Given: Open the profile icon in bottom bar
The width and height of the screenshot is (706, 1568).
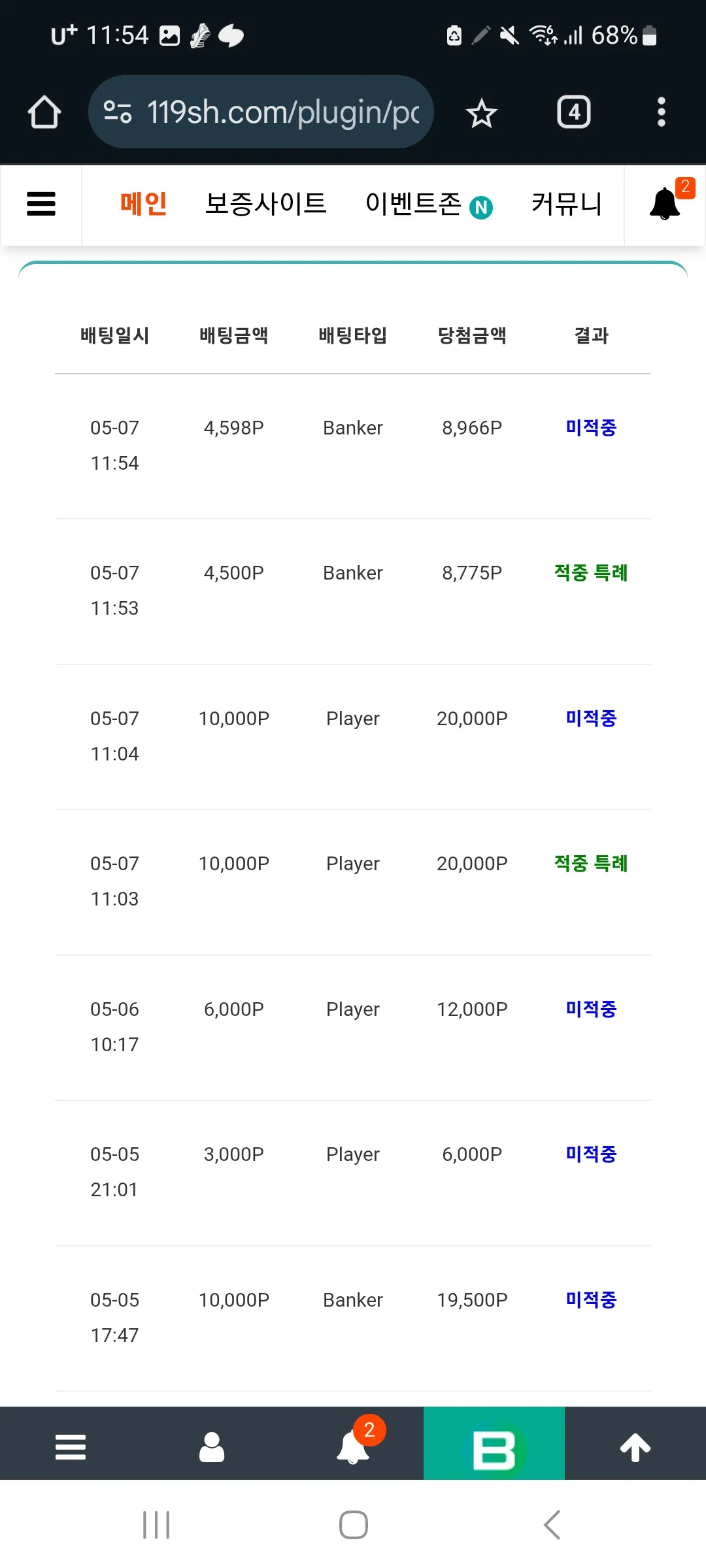Looking at the screenshot, I should click(212, 1447).
